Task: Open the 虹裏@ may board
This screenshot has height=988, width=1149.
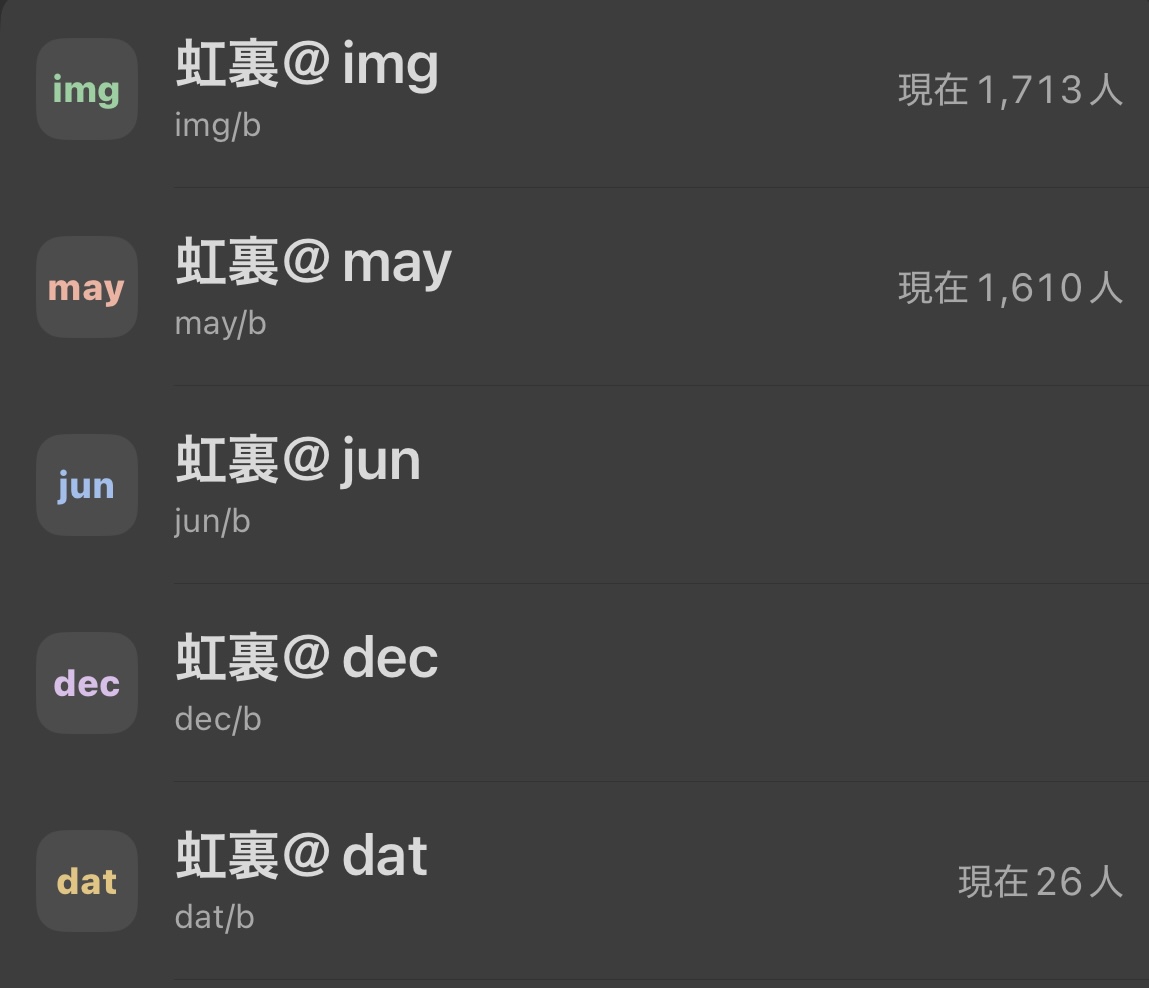Action: [574, 287]
